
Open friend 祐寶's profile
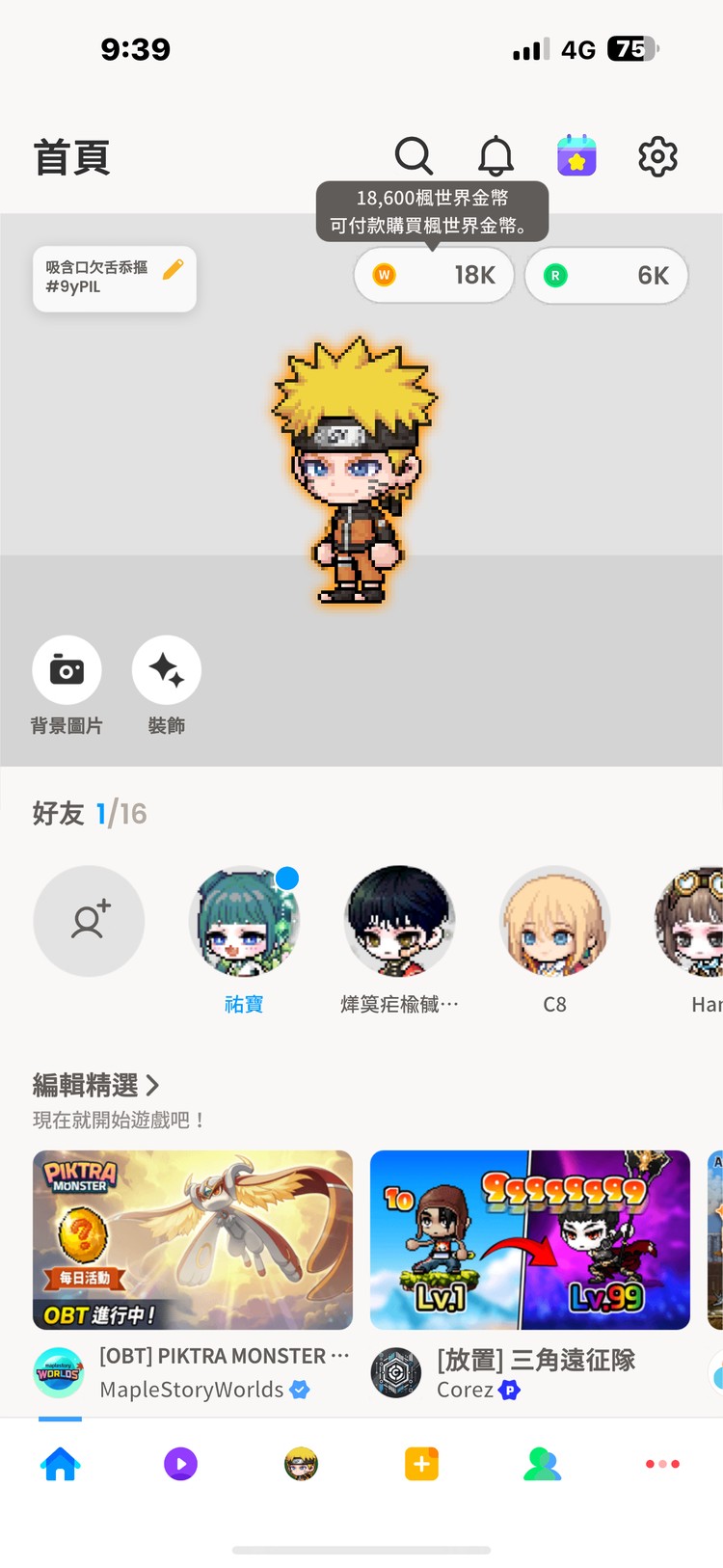[244, 921]
